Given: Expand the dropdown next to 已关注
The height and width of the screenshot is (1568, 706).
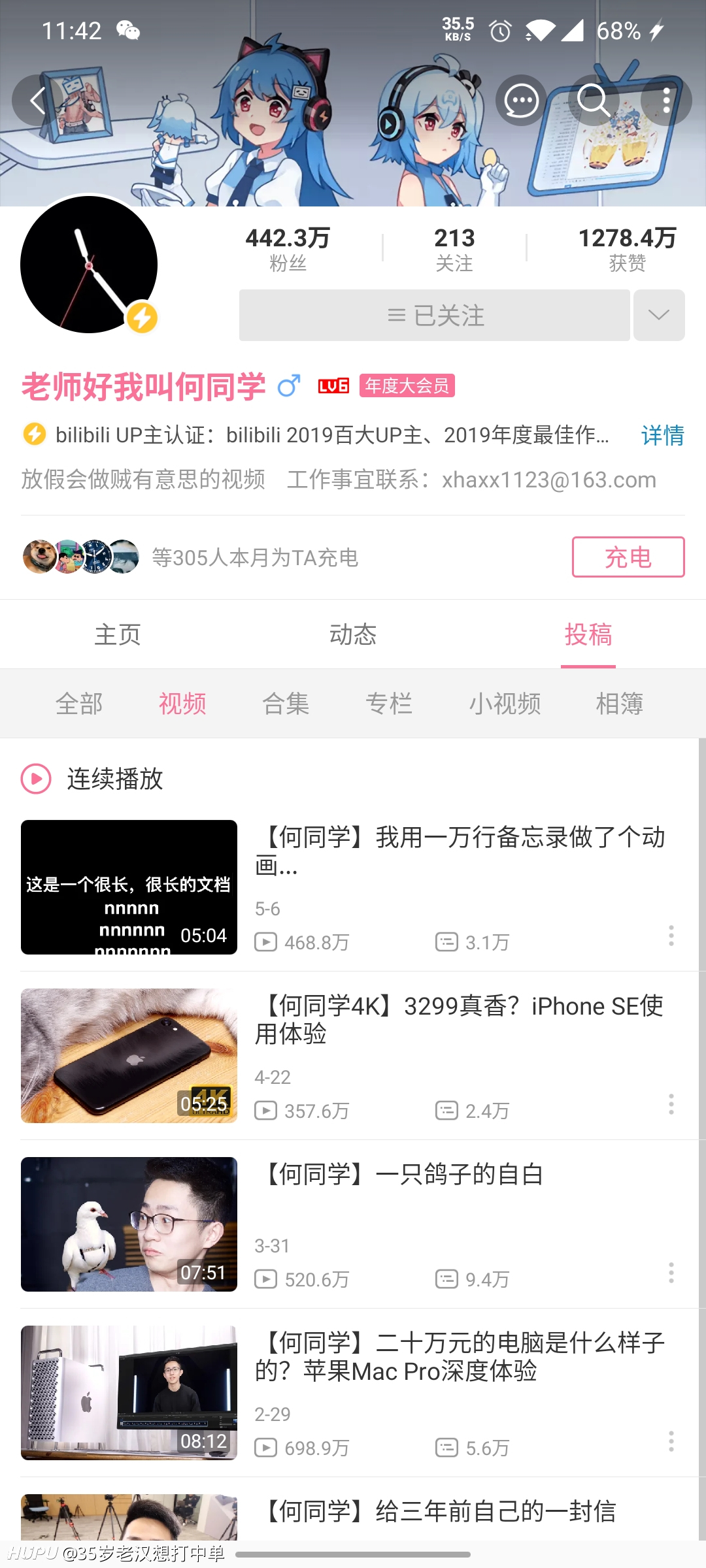Looking at the screenshot, I should point(659,316).
